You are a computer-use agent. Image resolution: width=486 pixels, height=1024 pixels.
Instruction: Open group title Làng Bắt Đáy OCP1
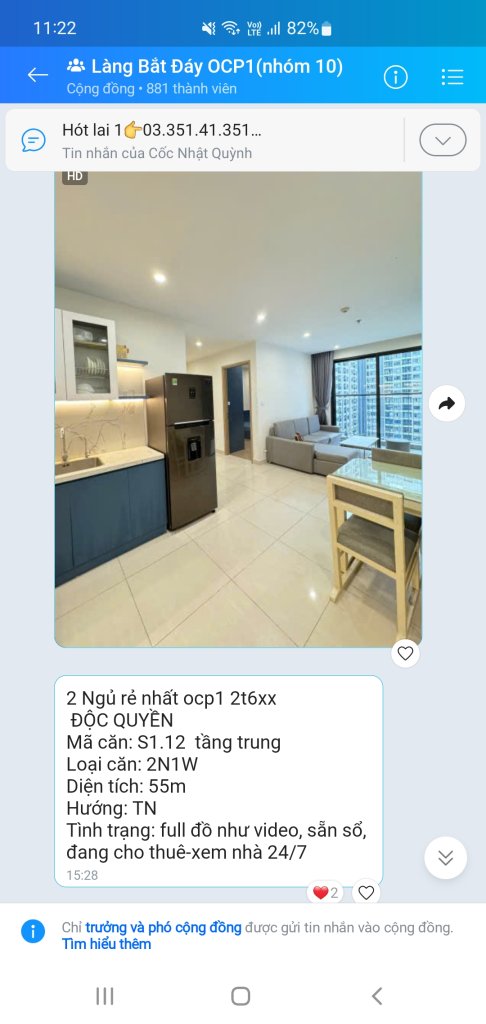(204, 66)
